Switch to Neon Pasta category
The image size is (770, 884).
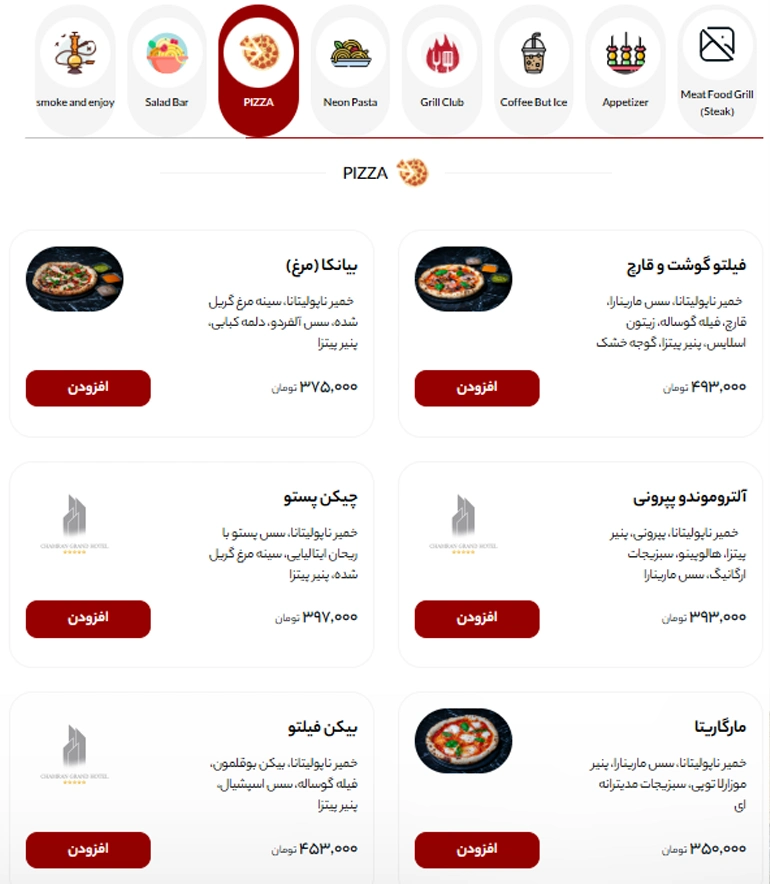click(350, 70)
